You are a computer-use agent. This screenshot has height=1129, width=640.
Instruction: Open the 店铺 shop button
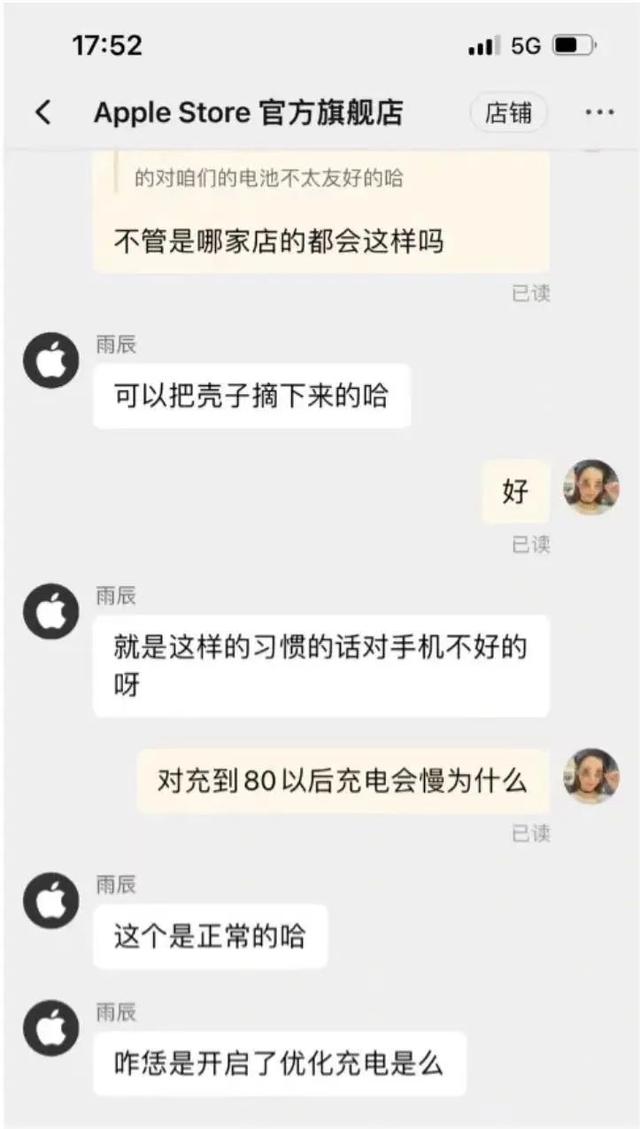pos(509,113)
